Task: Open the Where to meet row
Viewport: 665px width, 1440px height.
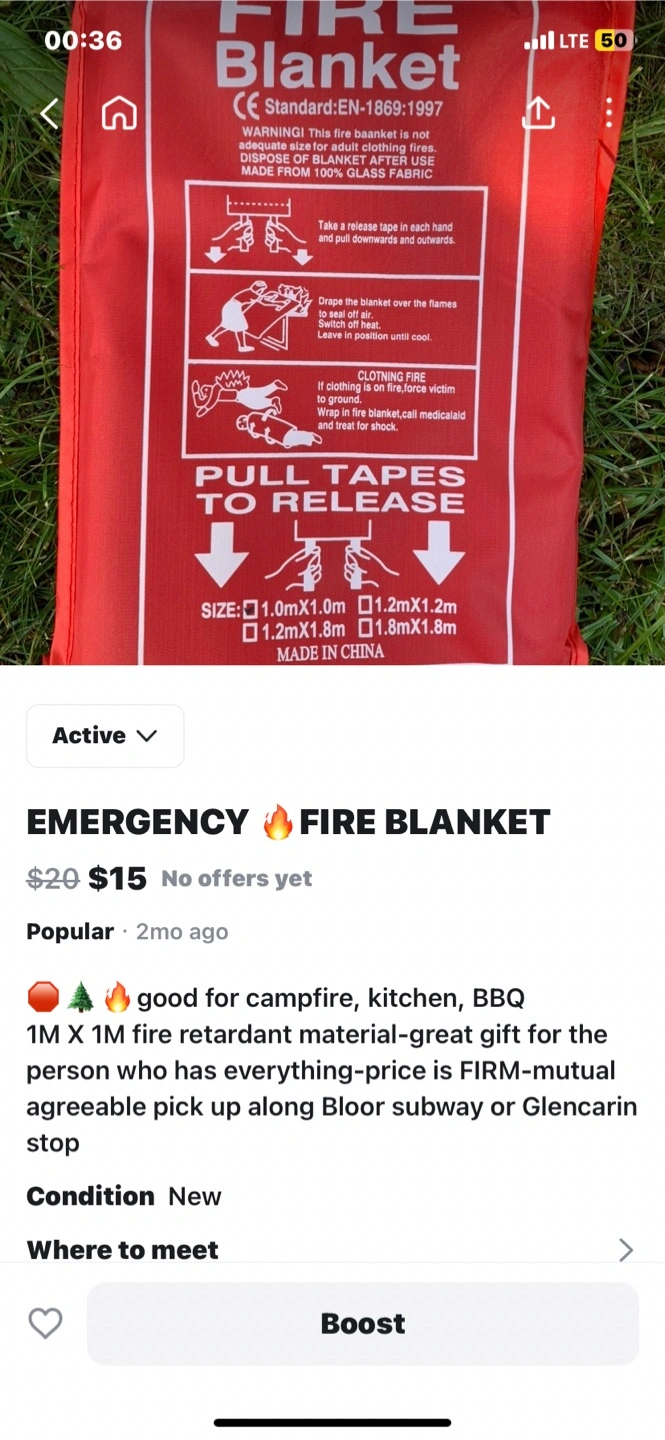Action: coord(332,1250)
